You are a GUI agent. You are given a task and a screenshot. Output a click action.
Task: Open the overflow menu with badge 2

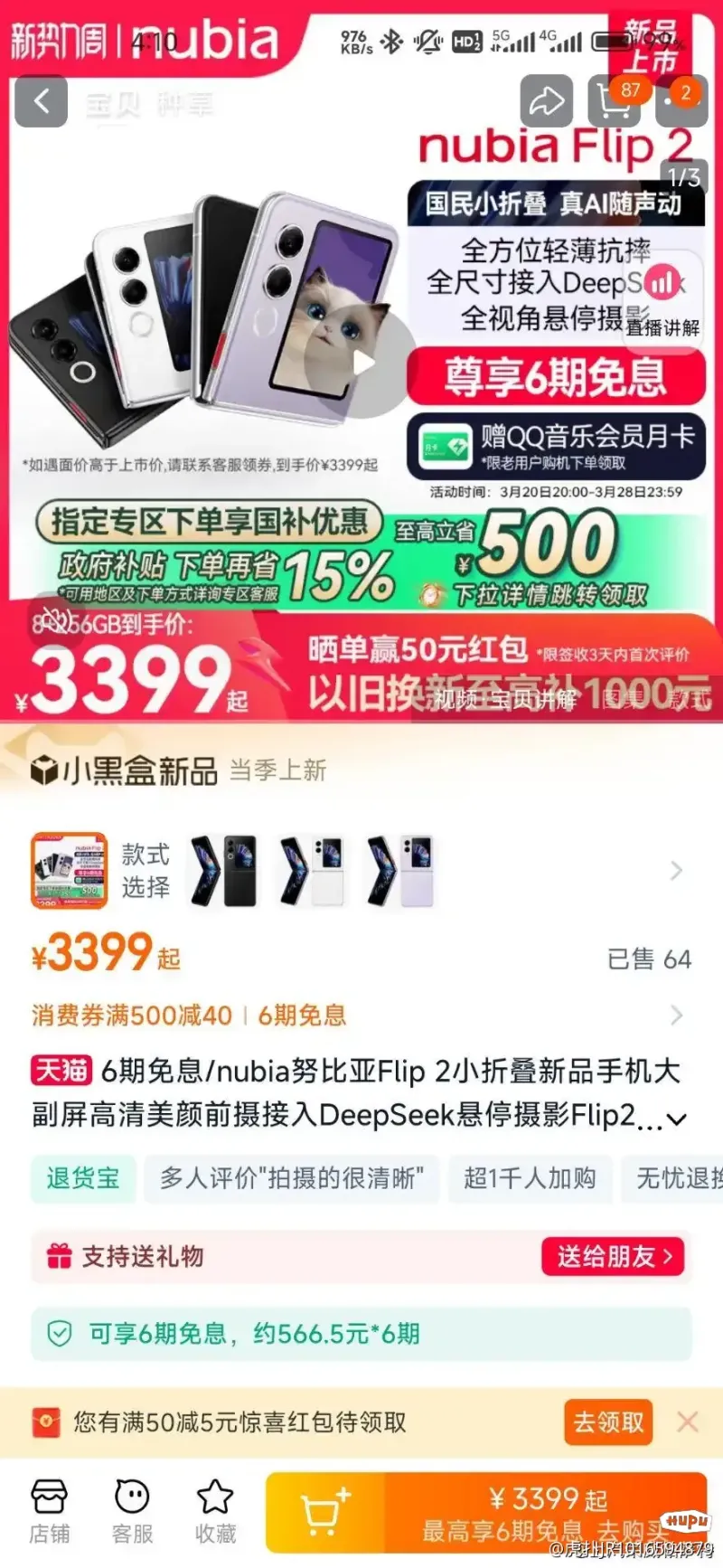click(x=680, y=101)
